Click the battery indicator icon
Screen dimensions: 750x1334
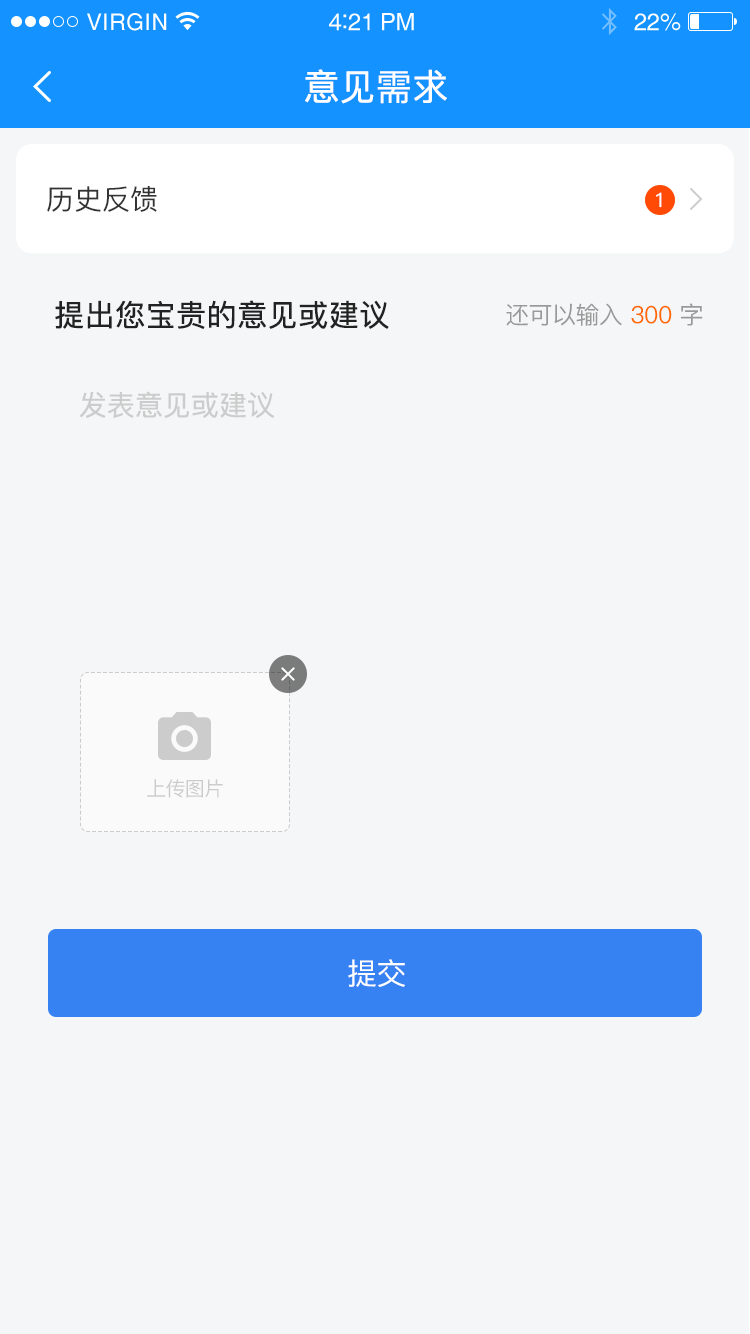click(x=712, y=19)
